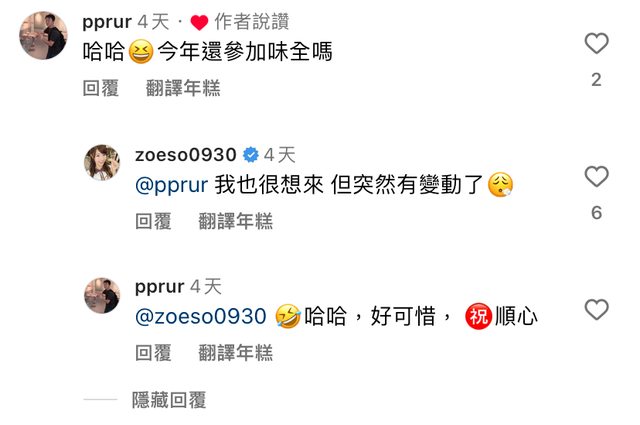Reply to pprur's comment 今年還參加味全嗎
Screen dimensions: 640x425
(x=101, y=88)
